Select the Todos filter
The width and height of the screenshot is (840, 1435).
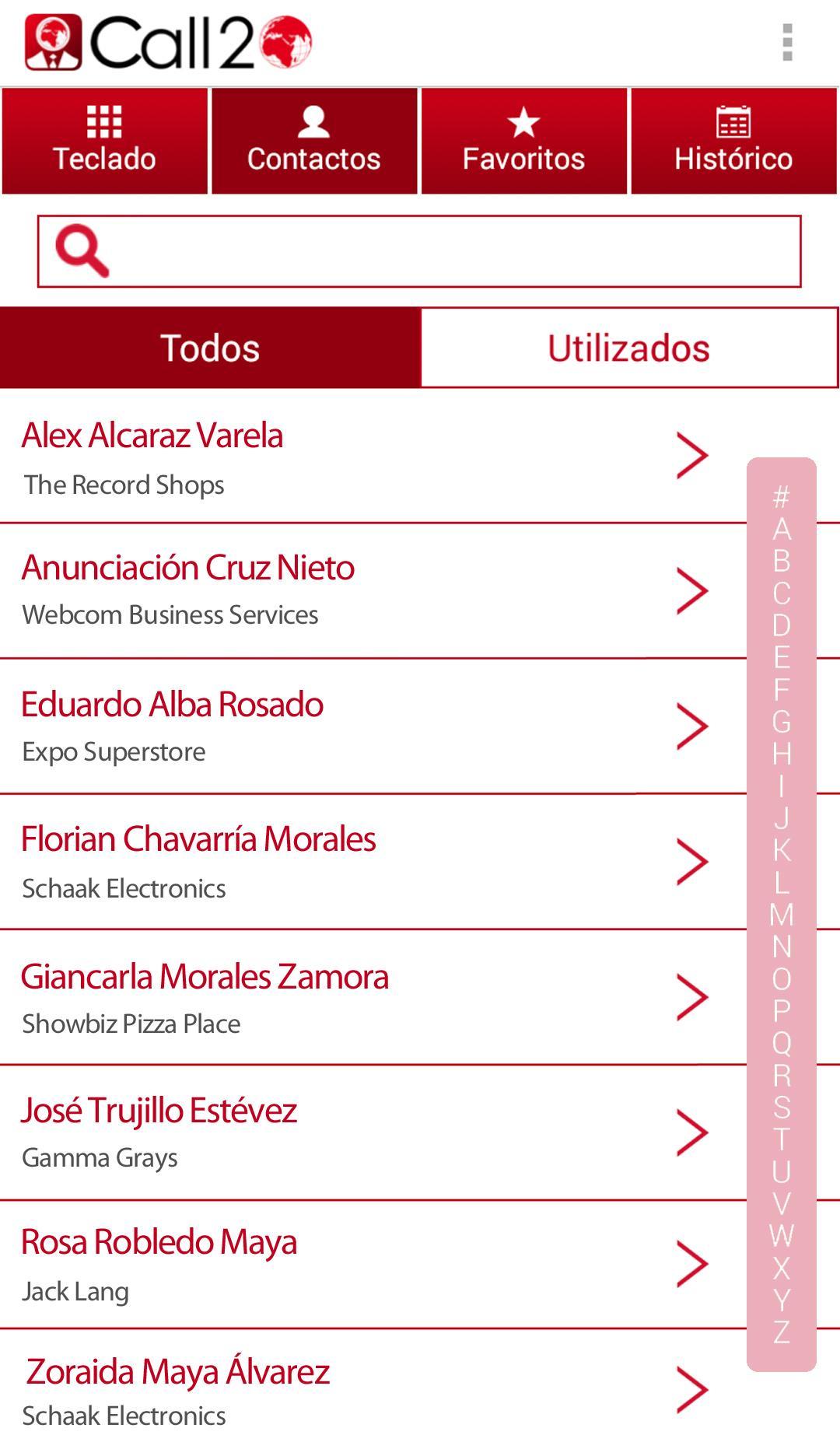(210, 348)
